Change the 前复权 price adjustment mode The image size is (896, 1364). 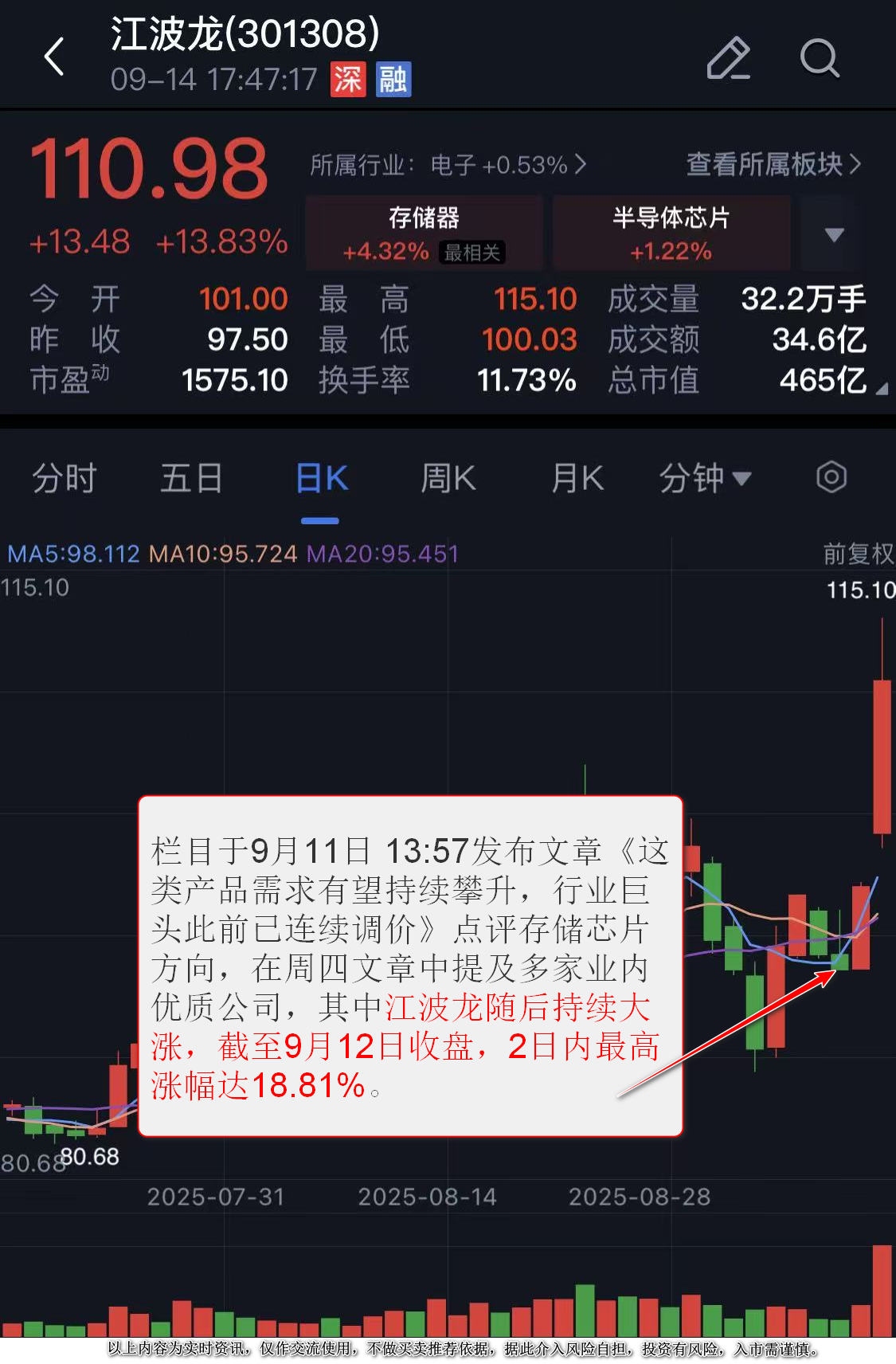pyautogui.click(x=858, y=554)
